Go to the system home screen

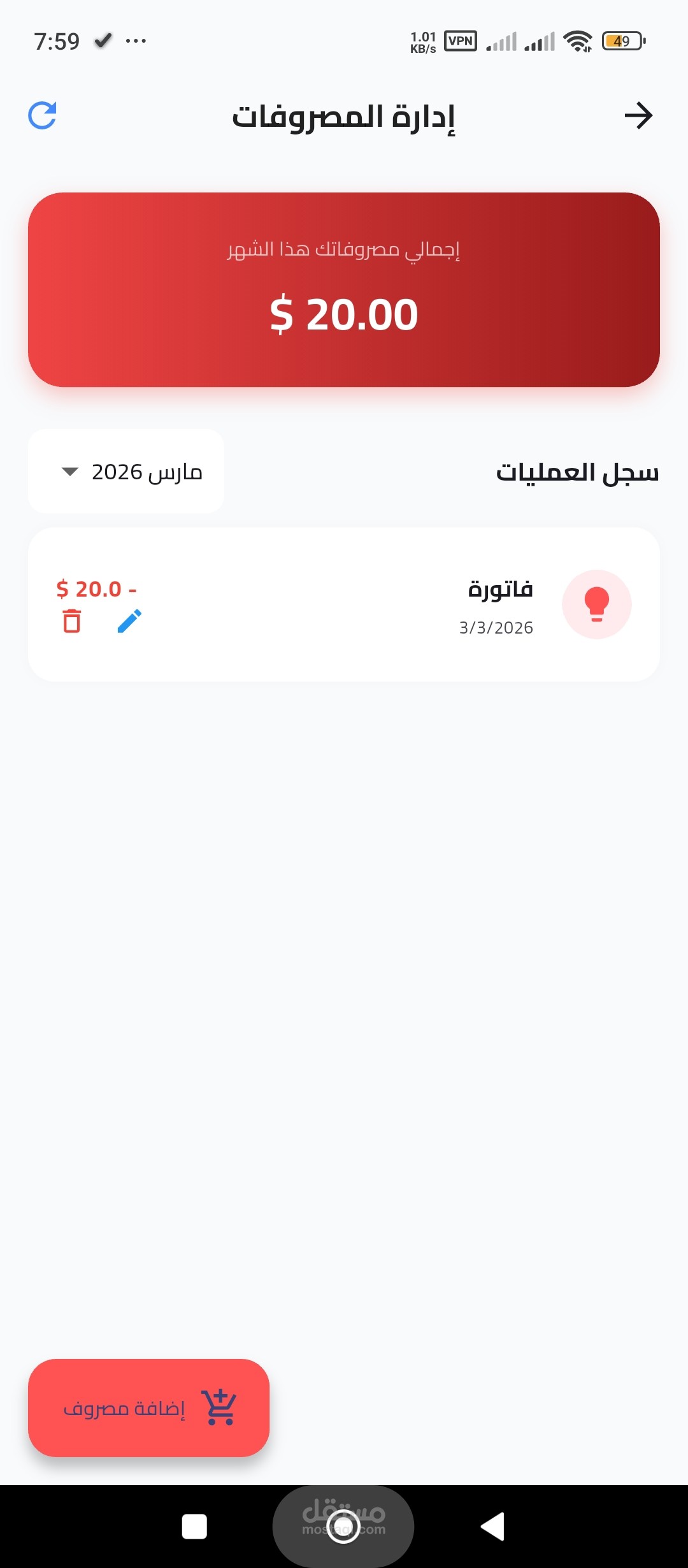tap(343, 1527)
